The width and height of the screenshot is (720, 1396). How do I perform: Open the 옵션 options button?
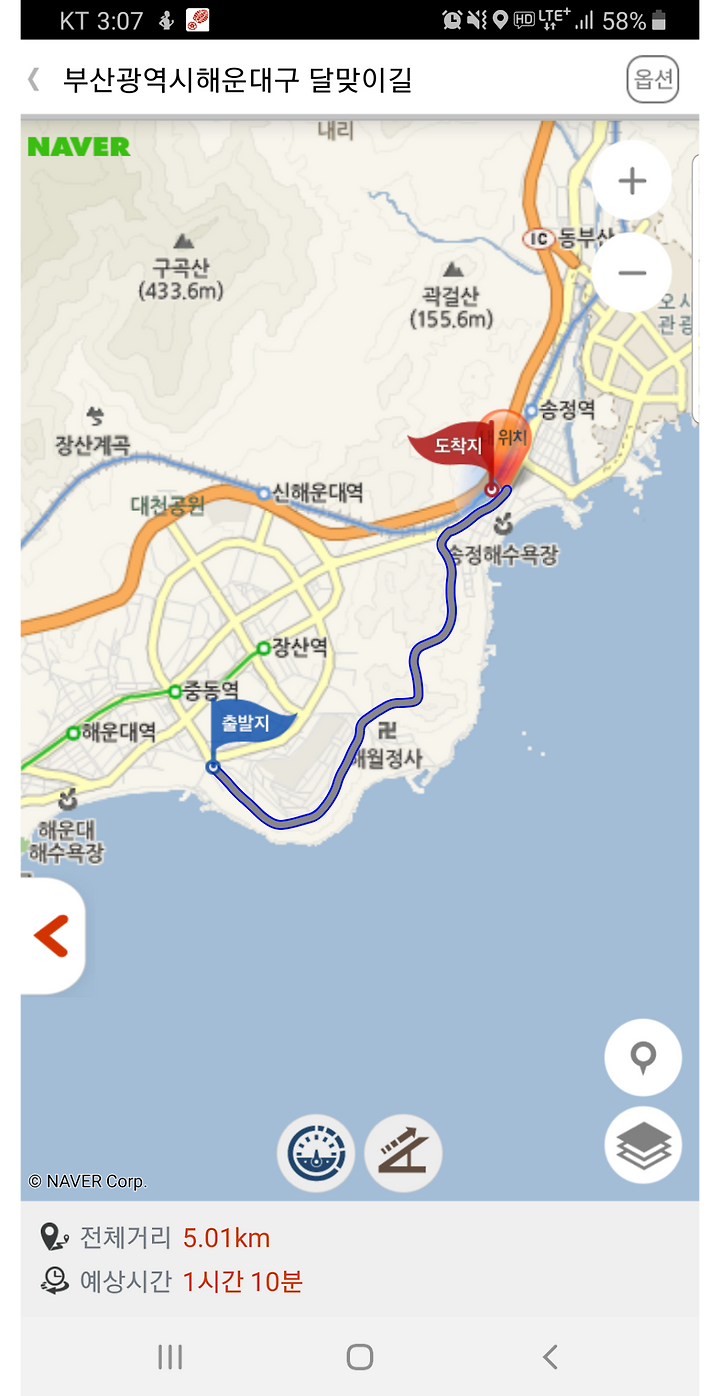(x=653, y=80)
